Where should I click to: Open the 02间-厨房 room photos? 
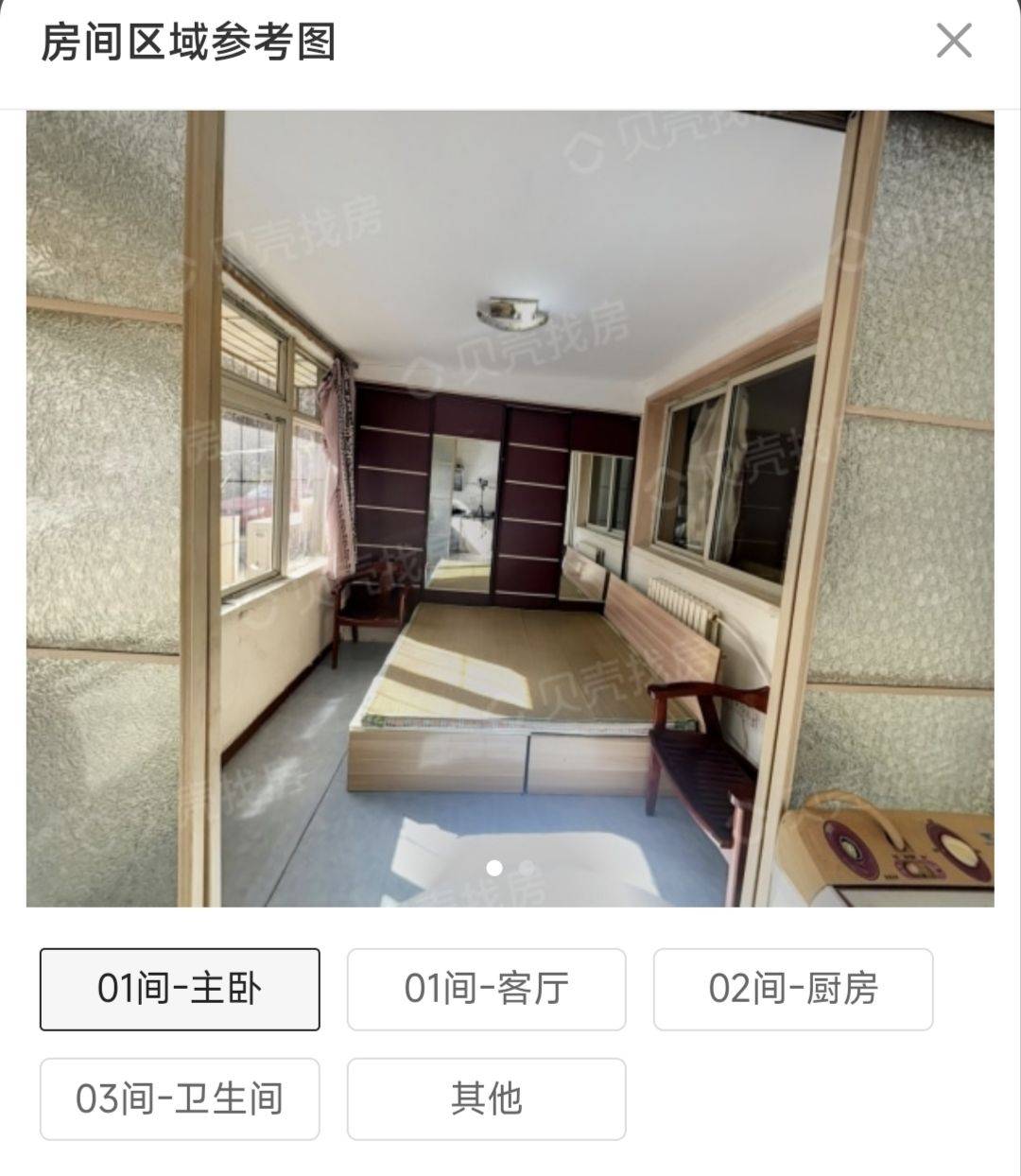[792, 988]
